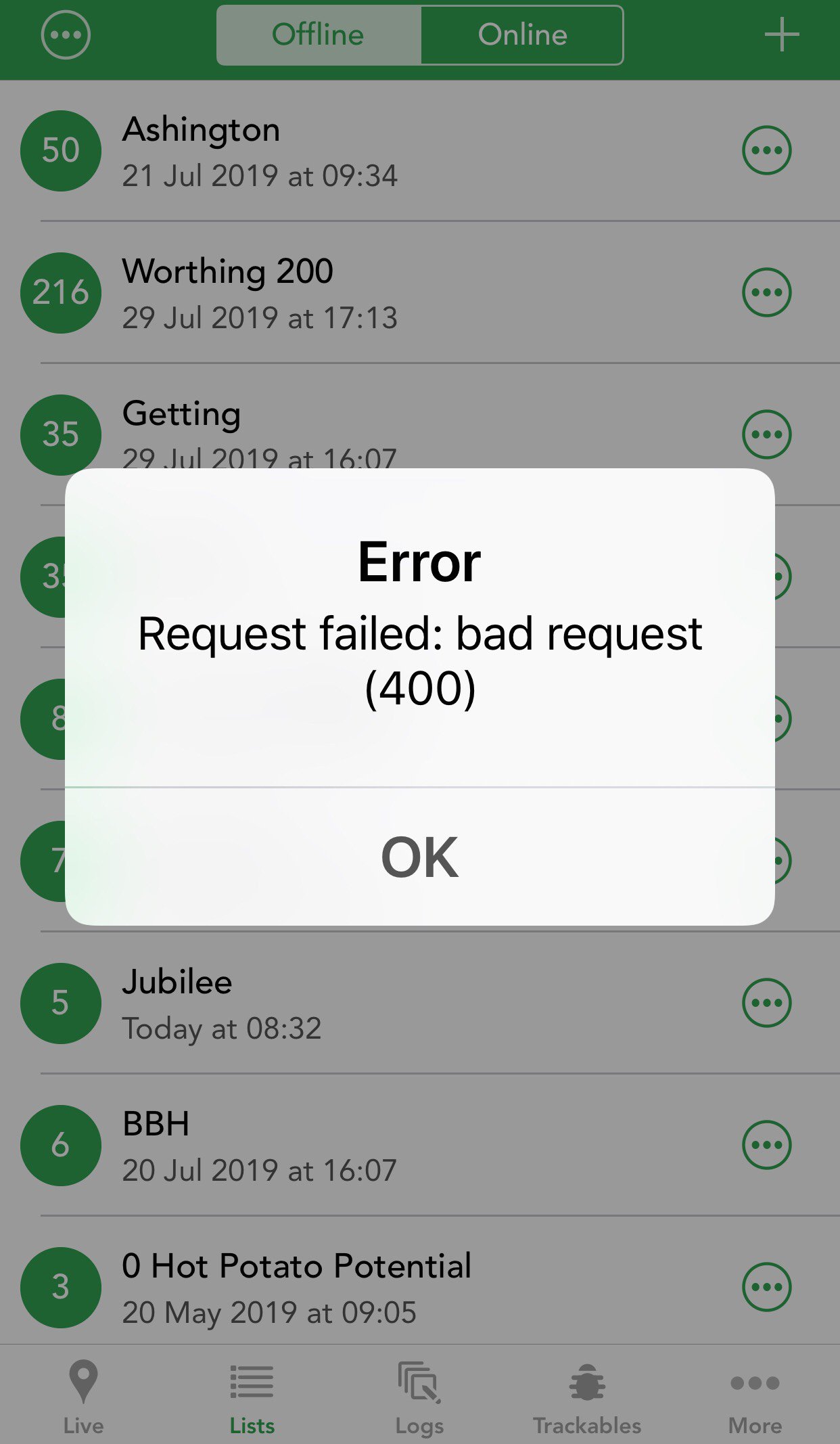Open options for Worthing 200
Image resolution: width=840 pixels, height=1444 pixels.
pos(766,292)
